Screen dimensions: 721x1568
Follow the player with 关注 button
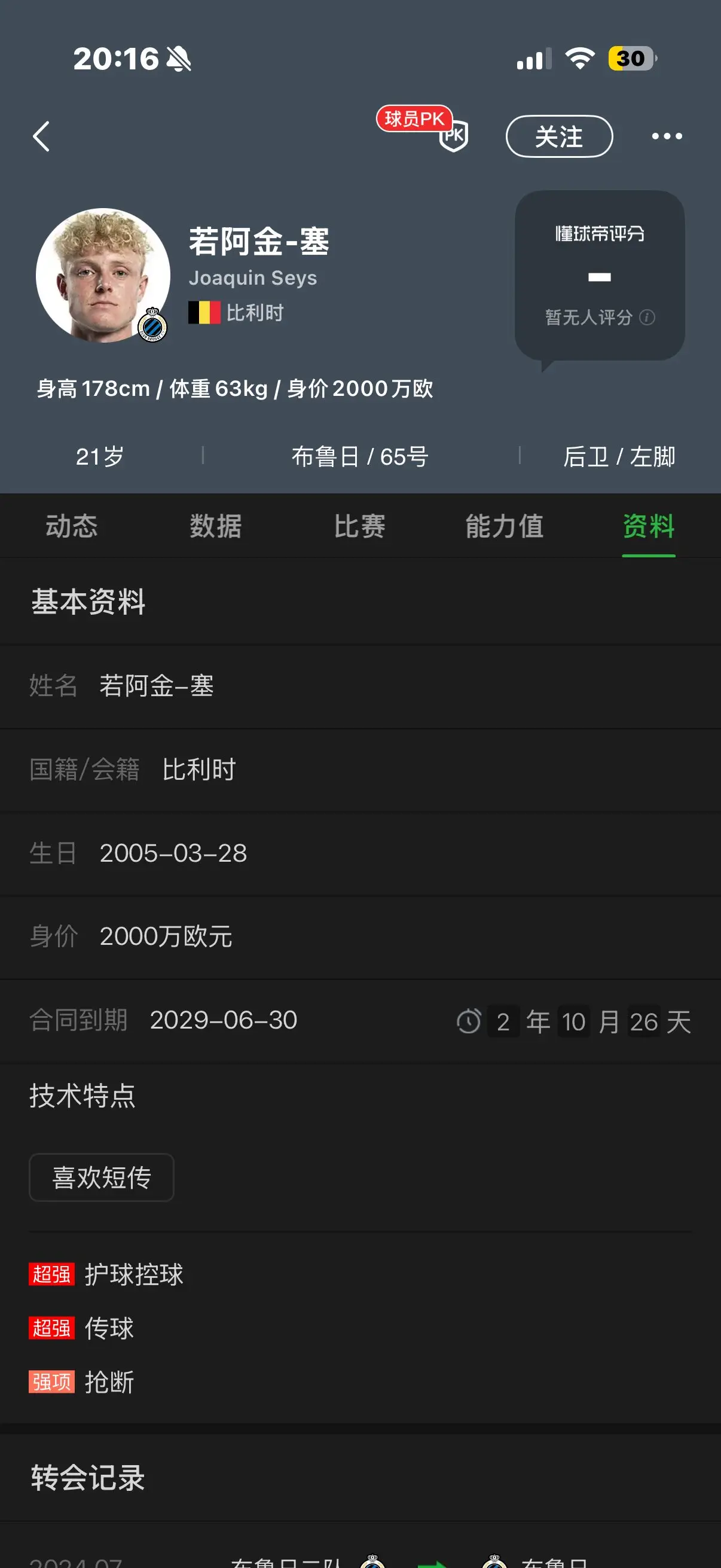coord(559,136)
